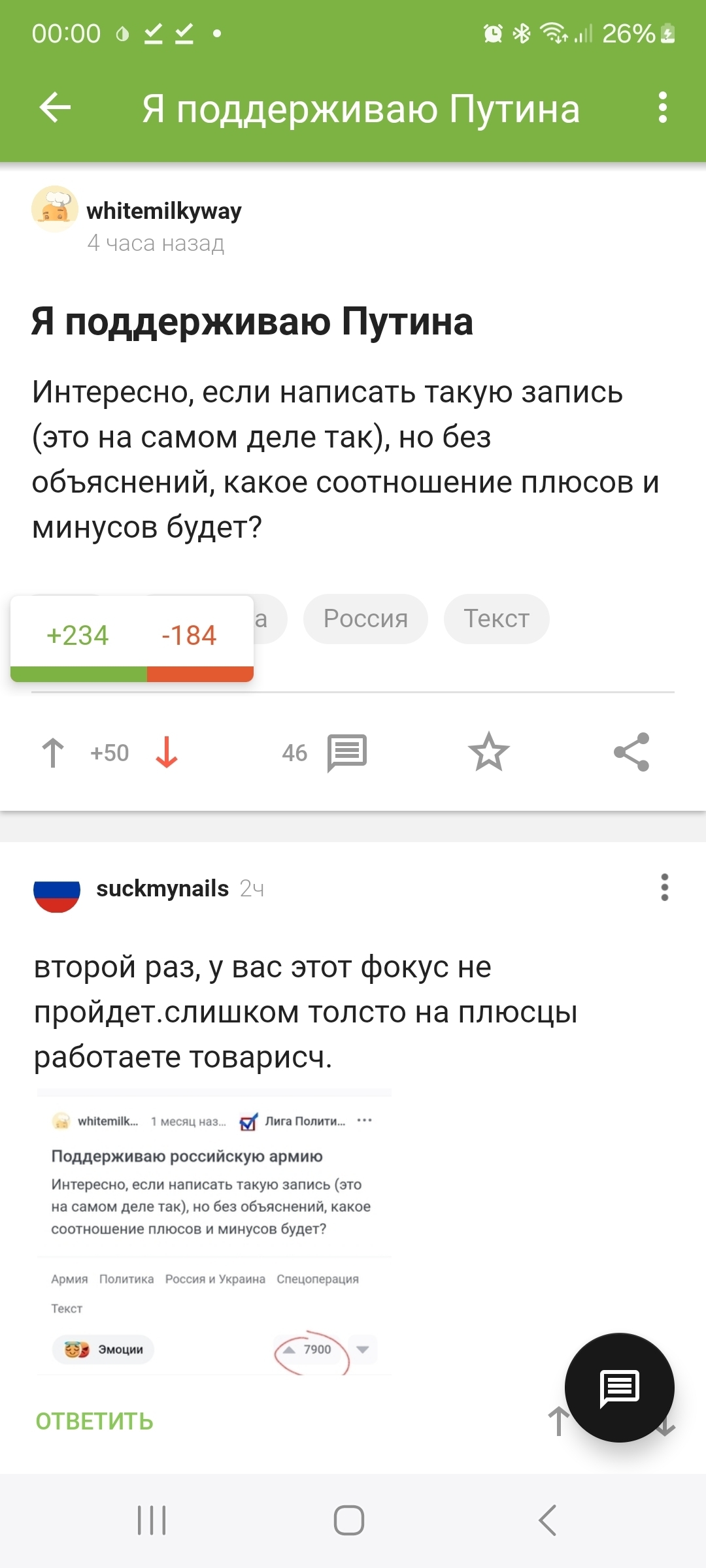The width and height of the screenshot is (706, 1568).
Task: Open the screenshot image attached to the comment
Action: click(x=214, y=1233)
